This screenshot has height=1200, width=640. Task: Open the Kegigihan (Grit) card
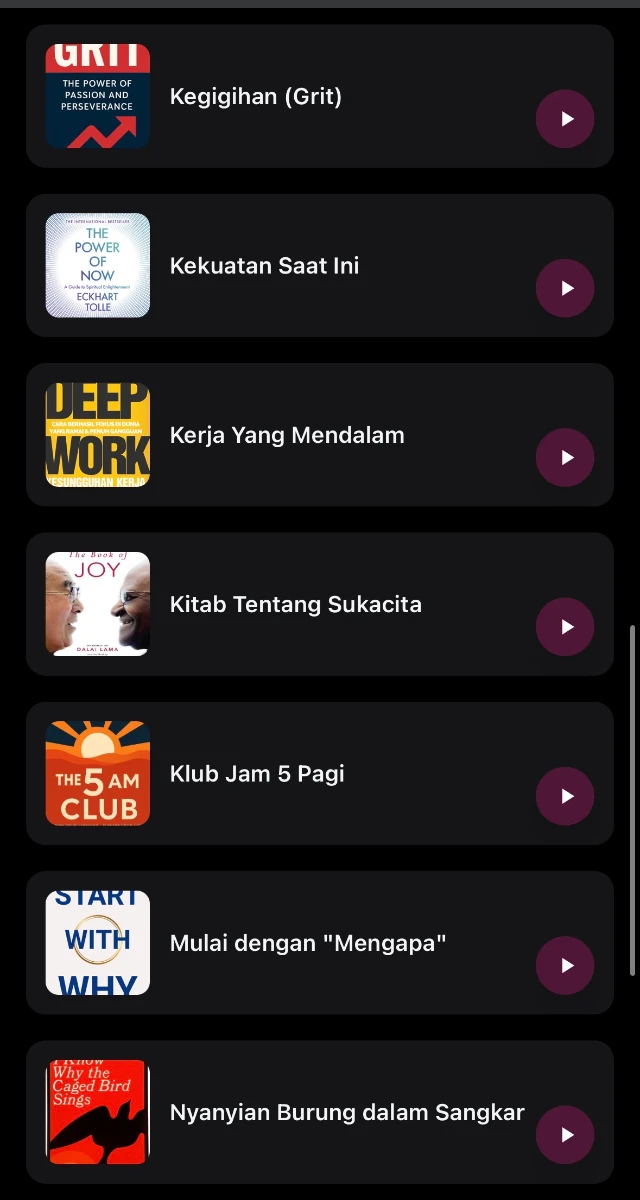[320, 96]
